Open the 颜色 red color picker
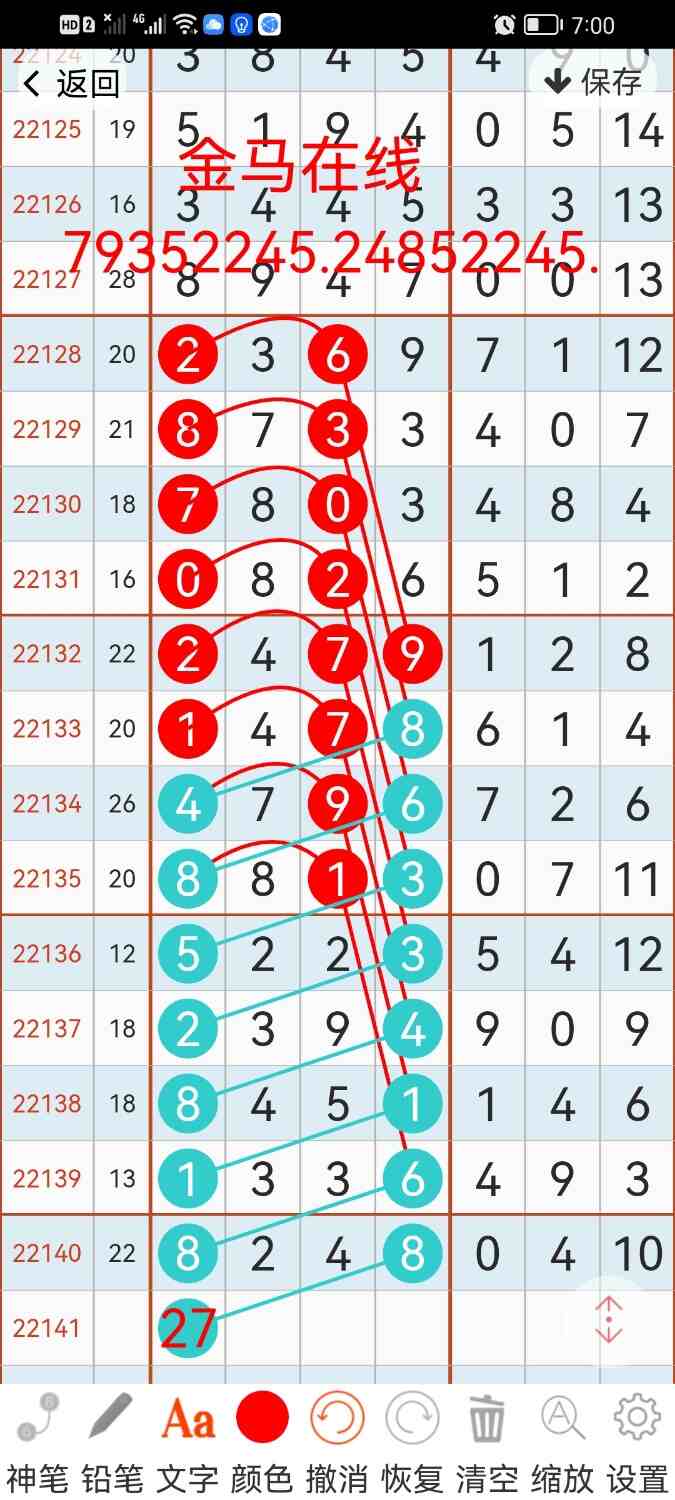 tap(262, 1441)
